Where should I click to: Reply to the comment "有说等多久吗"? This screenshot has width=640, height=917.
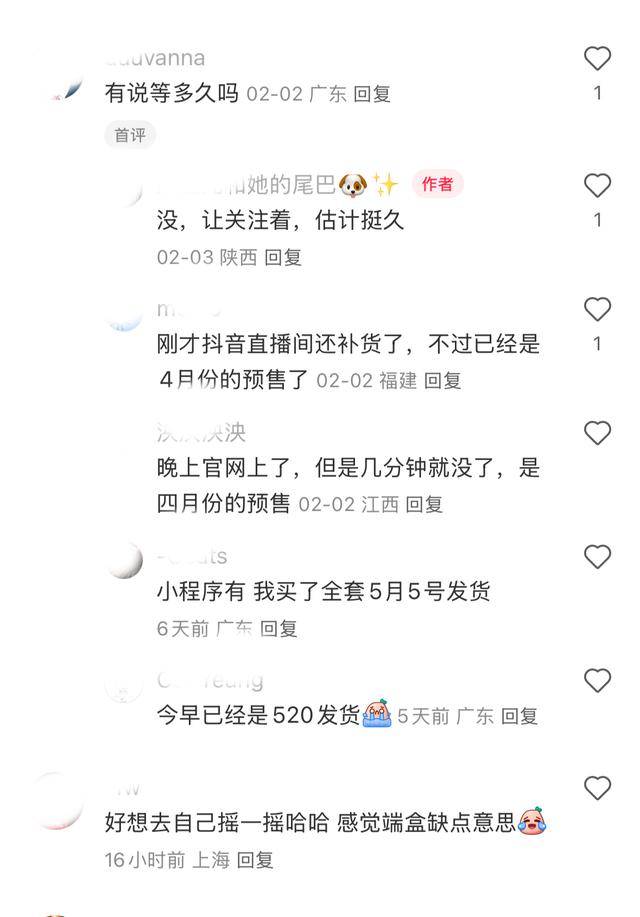372,94
